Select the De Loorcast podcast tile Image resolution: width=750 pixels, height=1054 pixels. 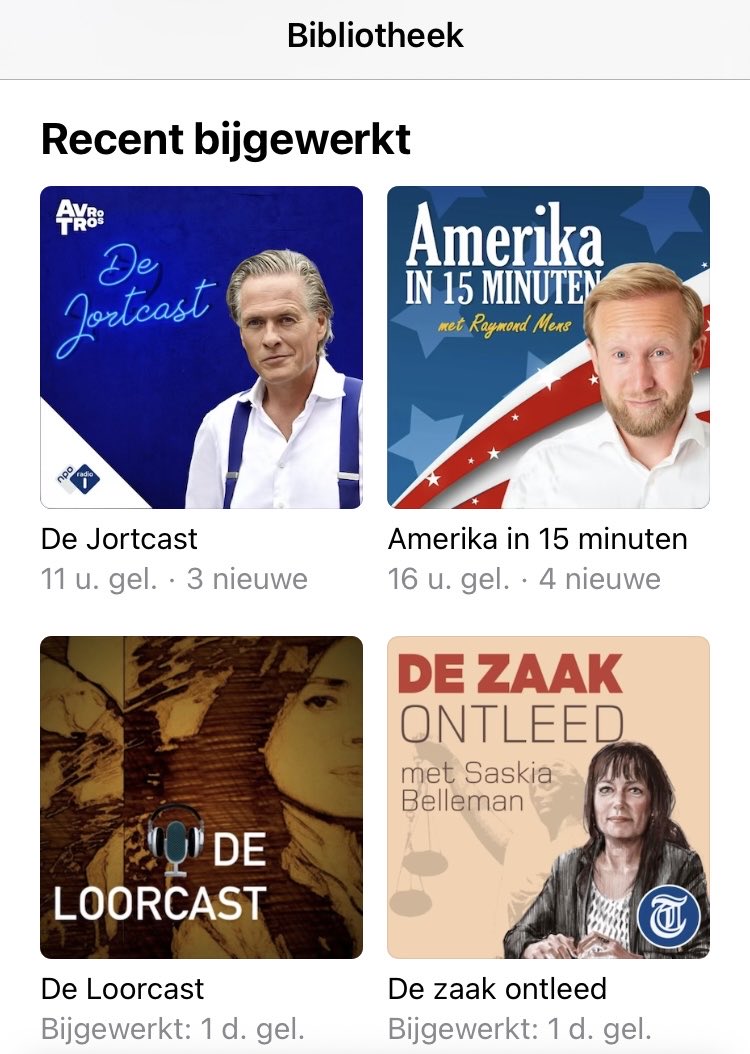coord(201,797)
